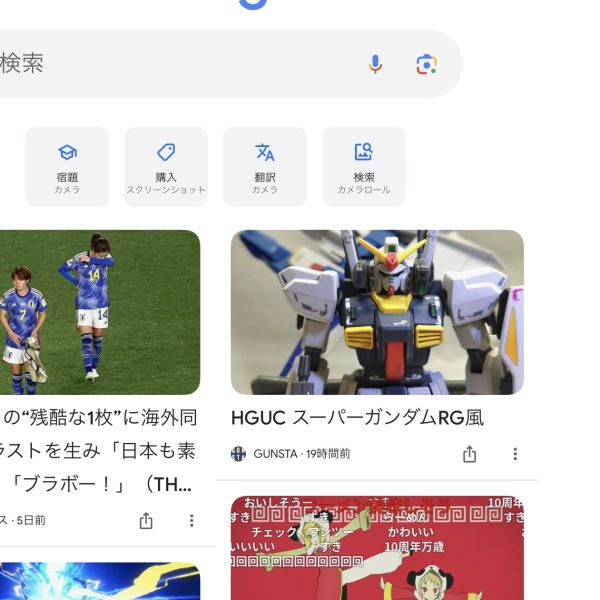
Task: Start voice search with the microphone
Action: [375, 64]
